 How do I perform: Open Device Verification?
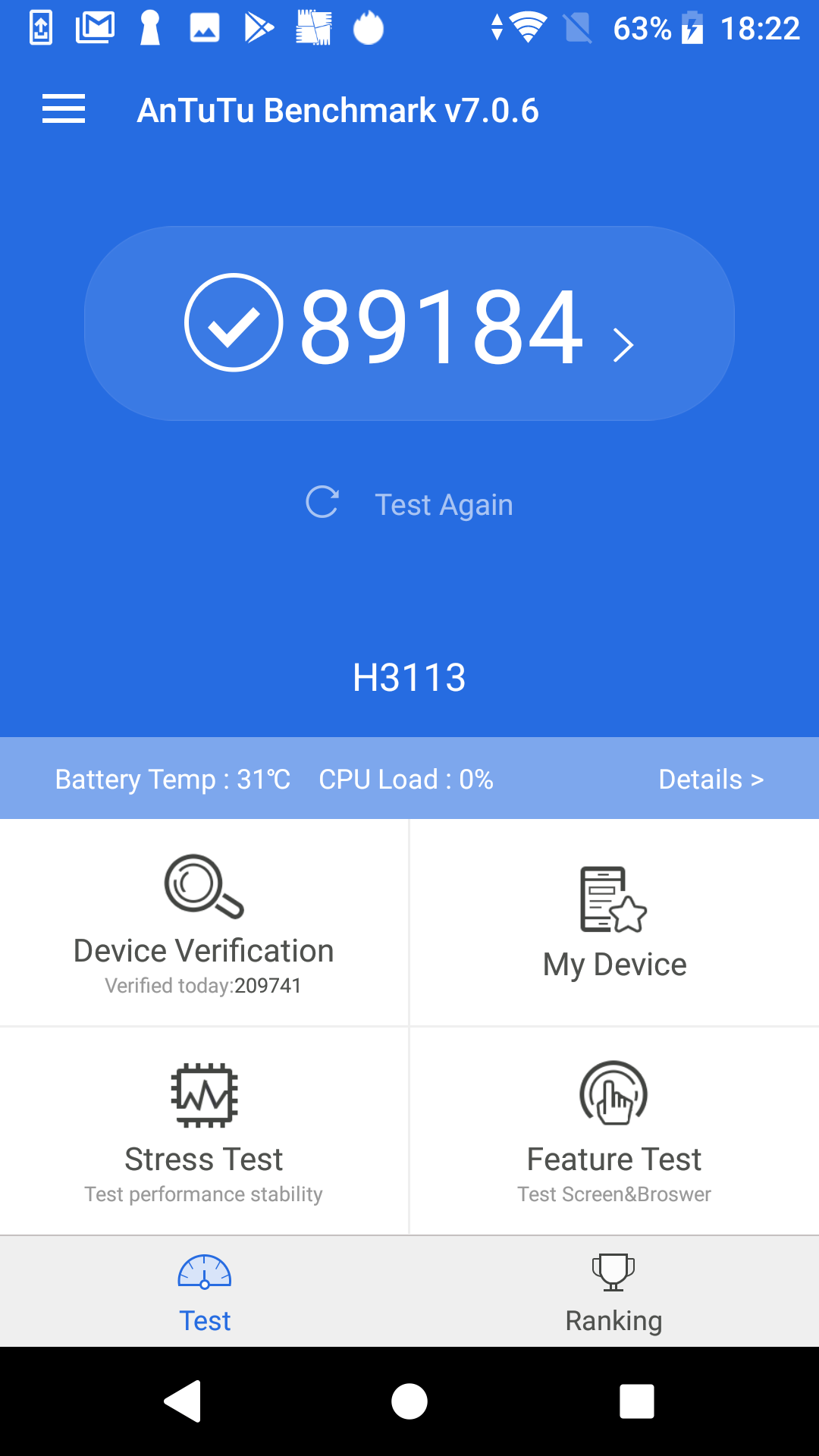[x=204, y=923]
